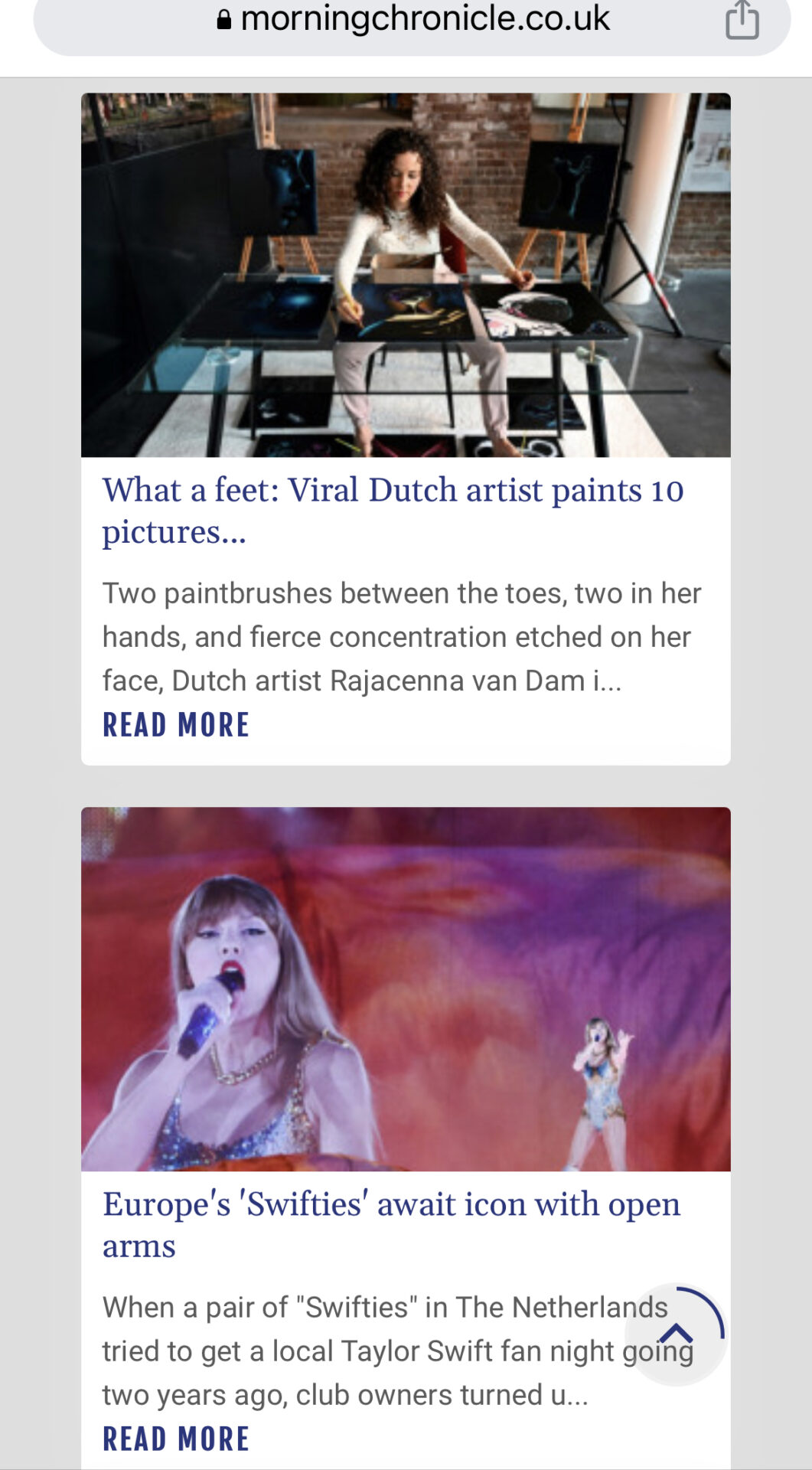
Task: Tap the share icon in the address bar
Action: 742,19
